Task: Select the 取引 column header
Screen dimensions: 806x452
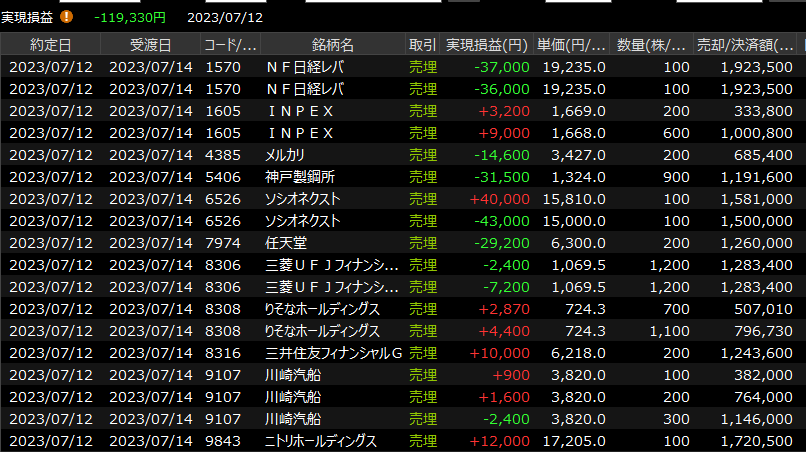Action: click(x=423, y=45)
